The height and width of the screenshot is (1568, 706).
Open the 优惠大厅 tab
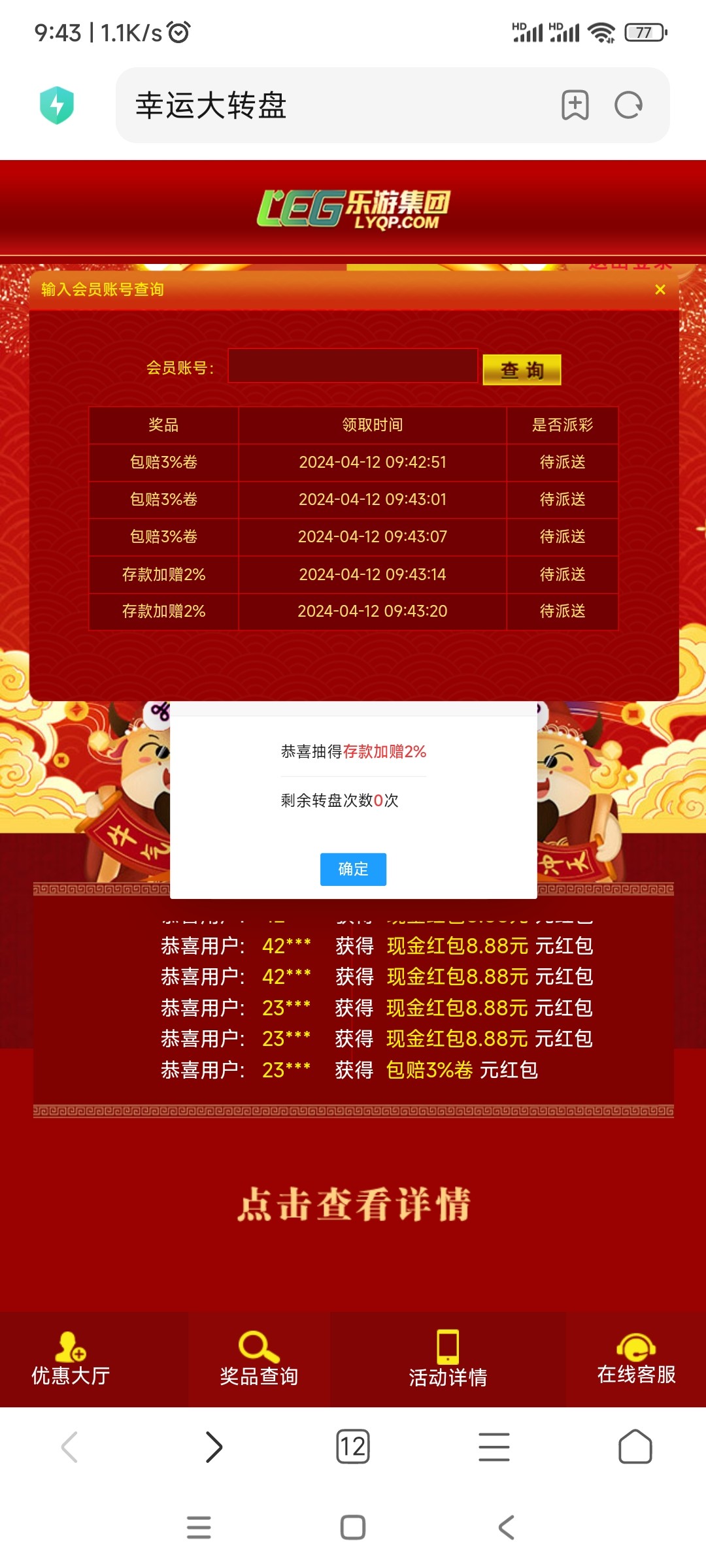click(71, 1360)
